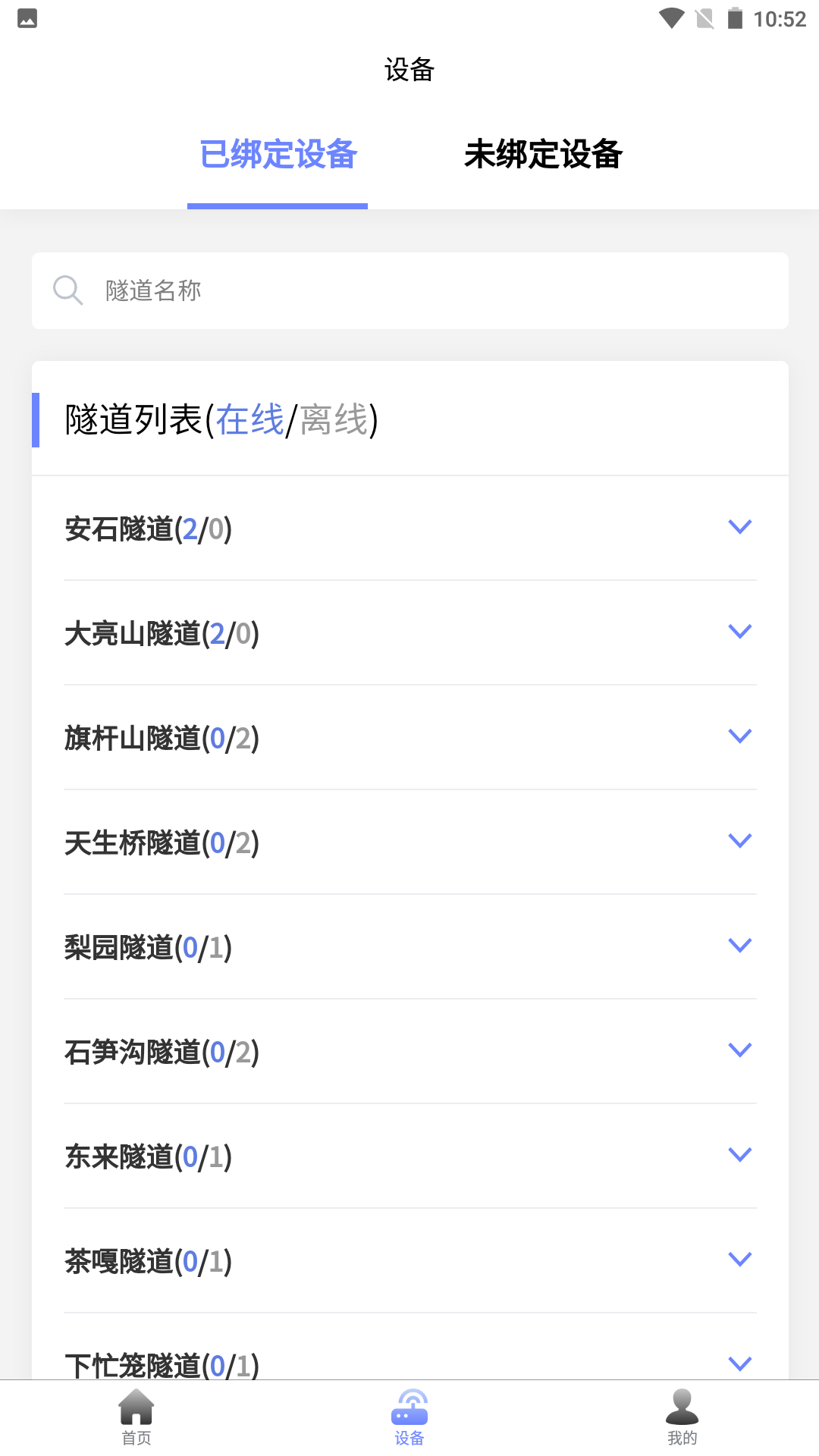This screenshot has height=1456, width=819.
Task: Select the 已绑定设备 tab
Action: [278, 155]
